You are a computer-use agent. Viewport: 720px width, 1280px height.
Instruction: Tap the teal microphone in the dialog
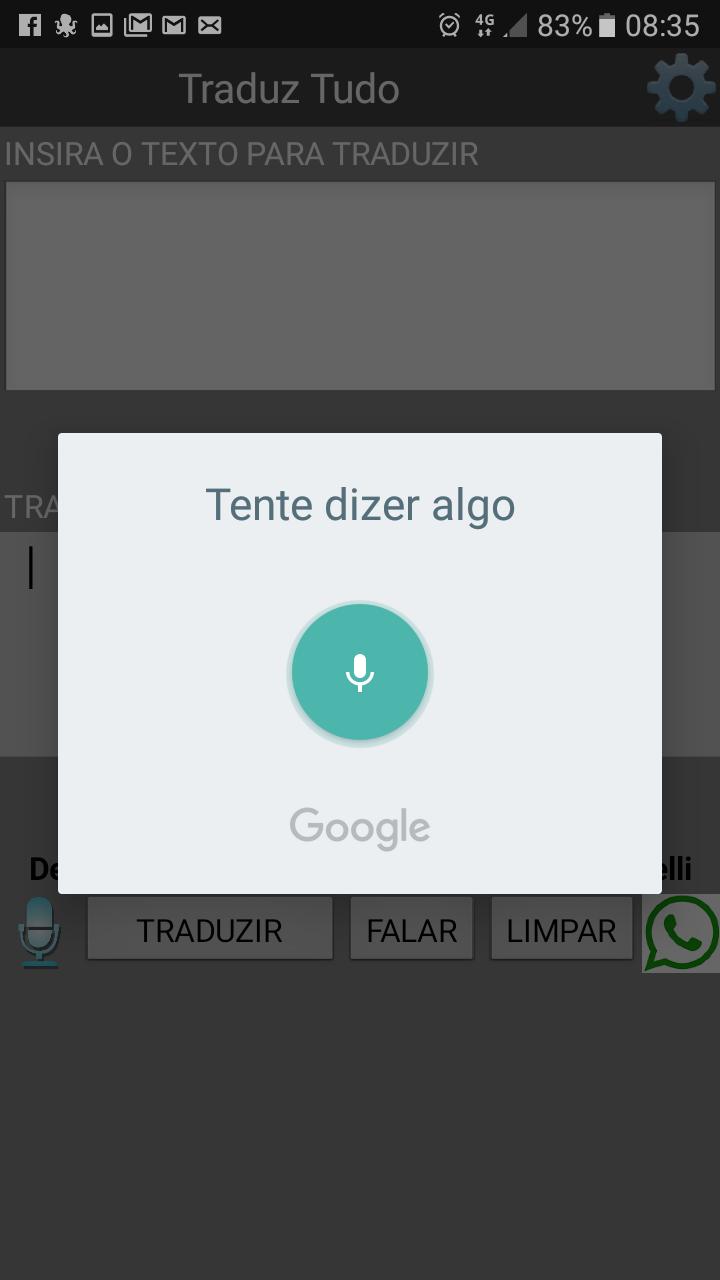click(360, 672)
